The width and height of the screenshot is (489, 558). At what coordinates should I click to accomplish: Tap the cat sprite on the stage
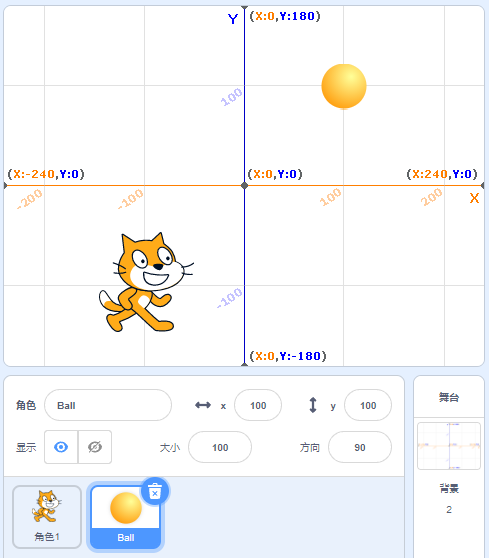[146, 282]
